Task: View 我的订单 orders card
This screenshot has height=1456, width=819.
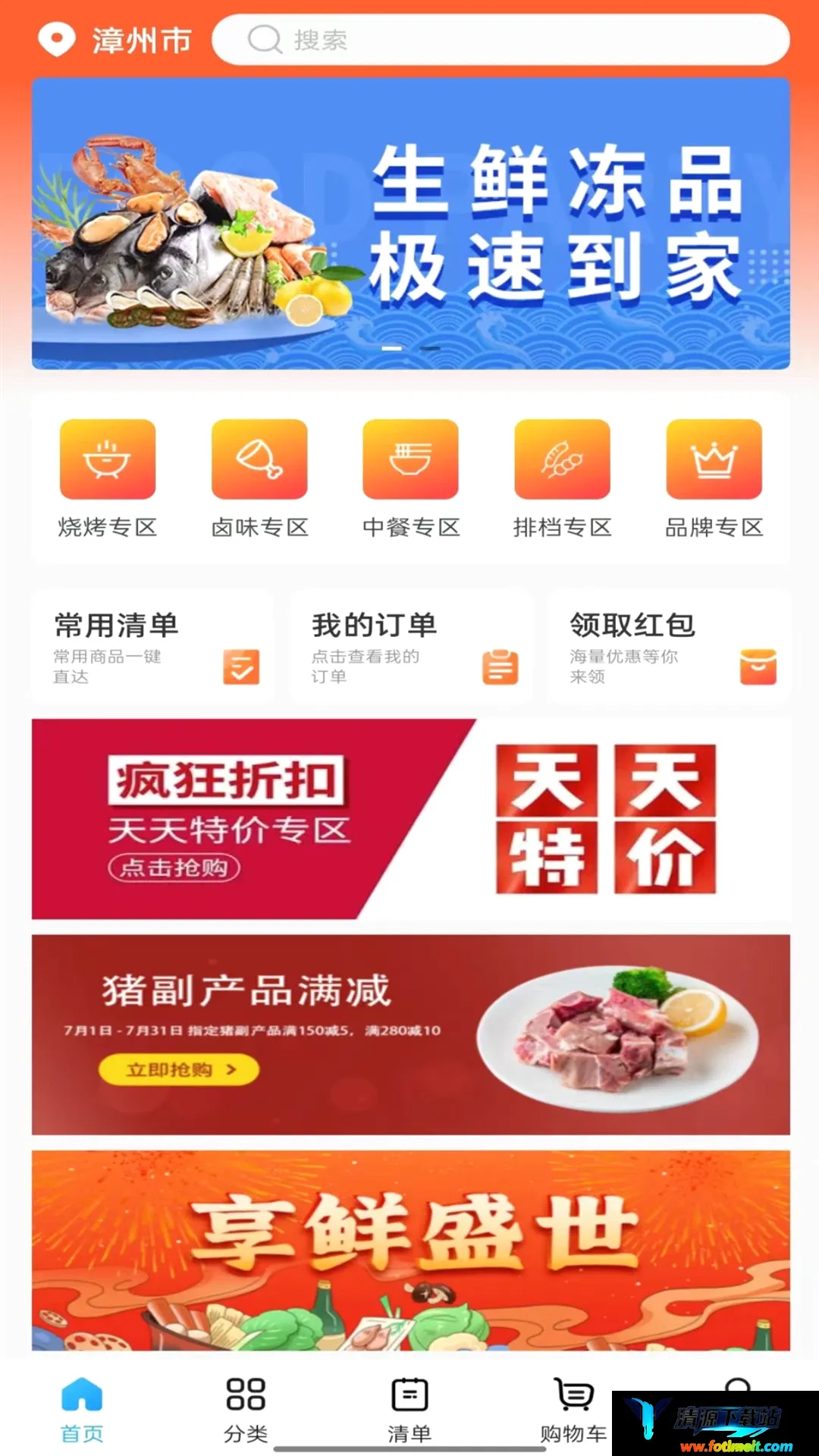Action: pos(411,647)
